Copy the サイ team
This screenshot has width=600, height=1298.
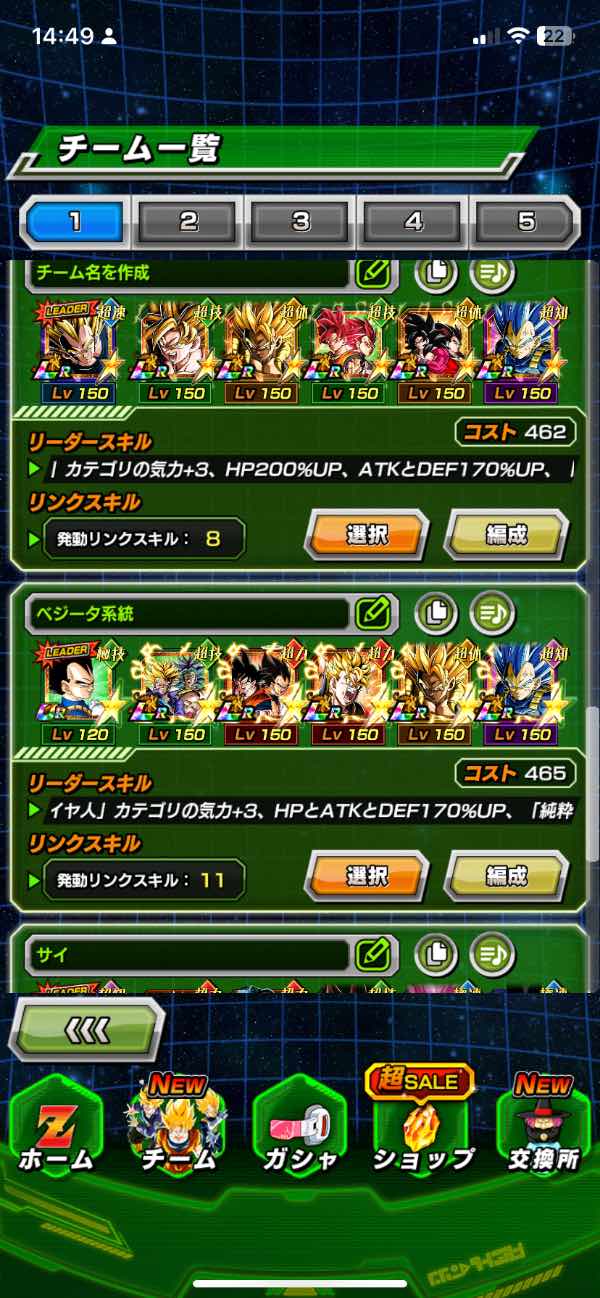pos(435,953)
